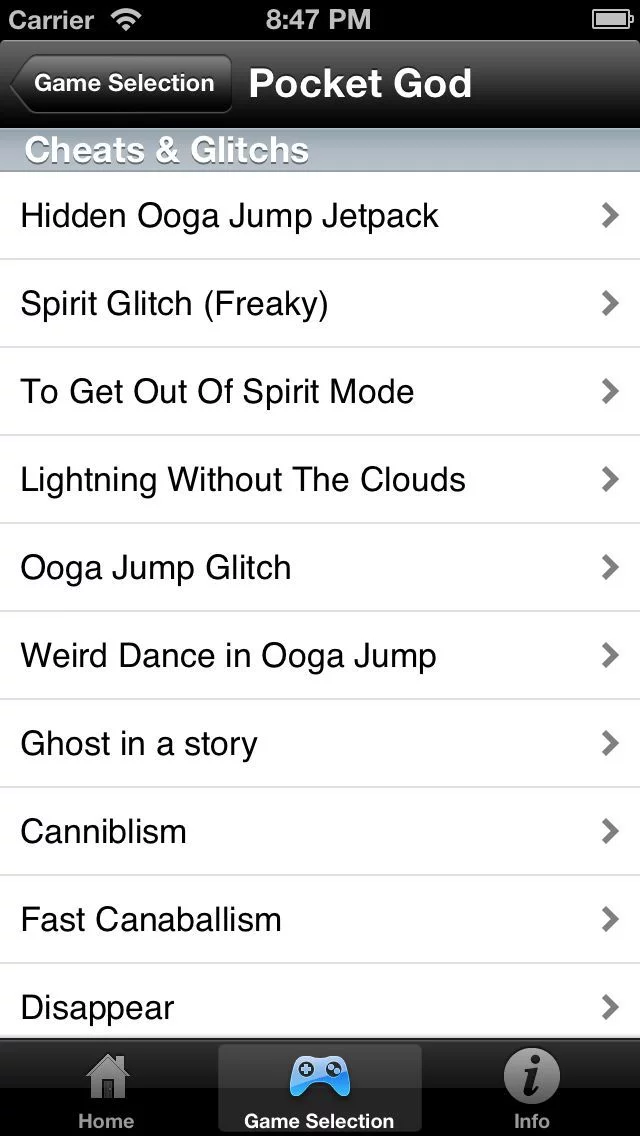The image size is (640, 1136).
Task: Open the Canniblism entry
Action: [x=320, y=831]
